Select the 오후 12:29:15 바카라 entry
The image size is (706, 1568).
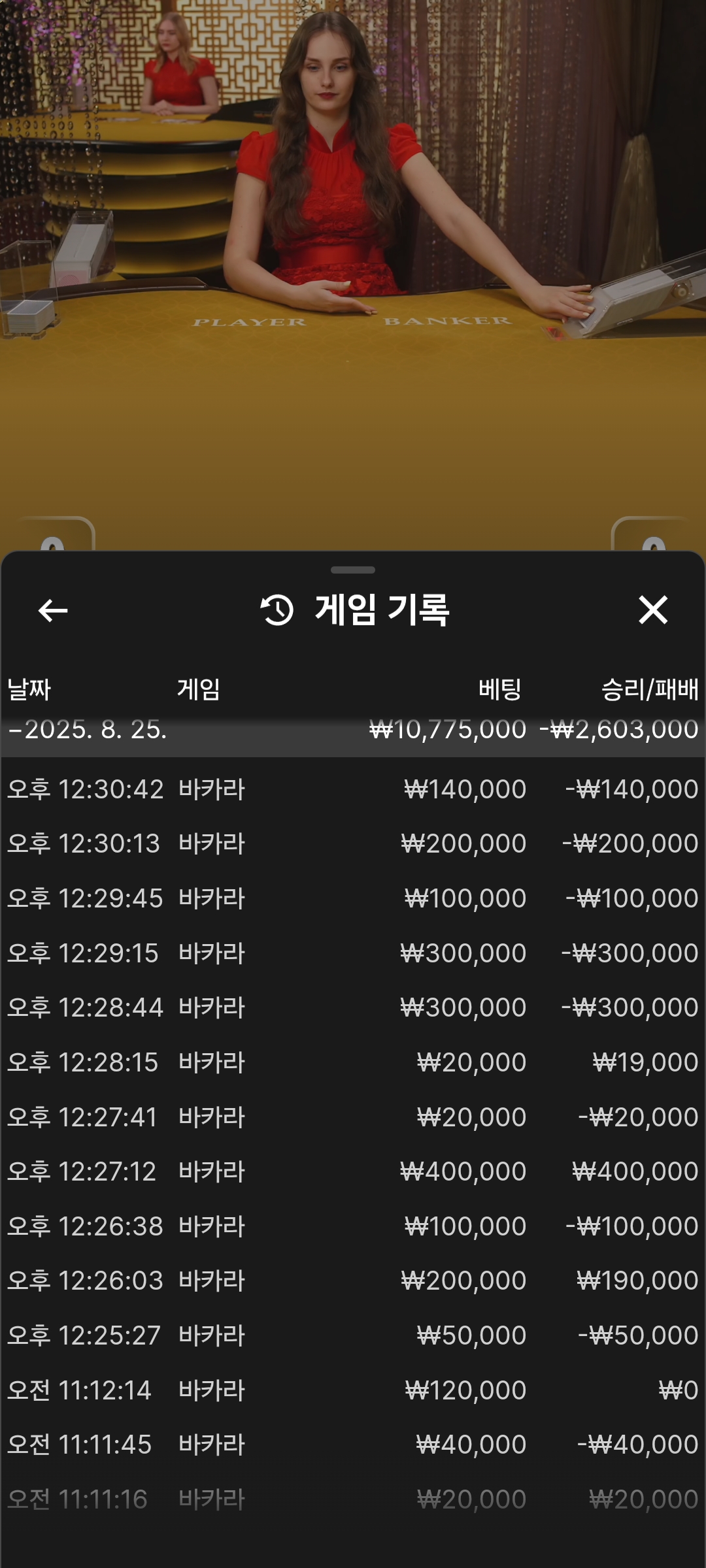tap(353, 953)
